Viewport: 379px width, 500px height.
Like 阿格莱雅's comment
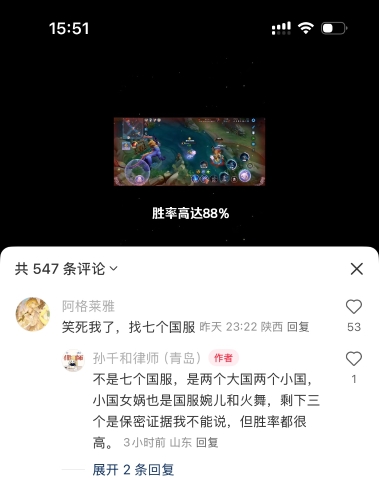(354, 307)
